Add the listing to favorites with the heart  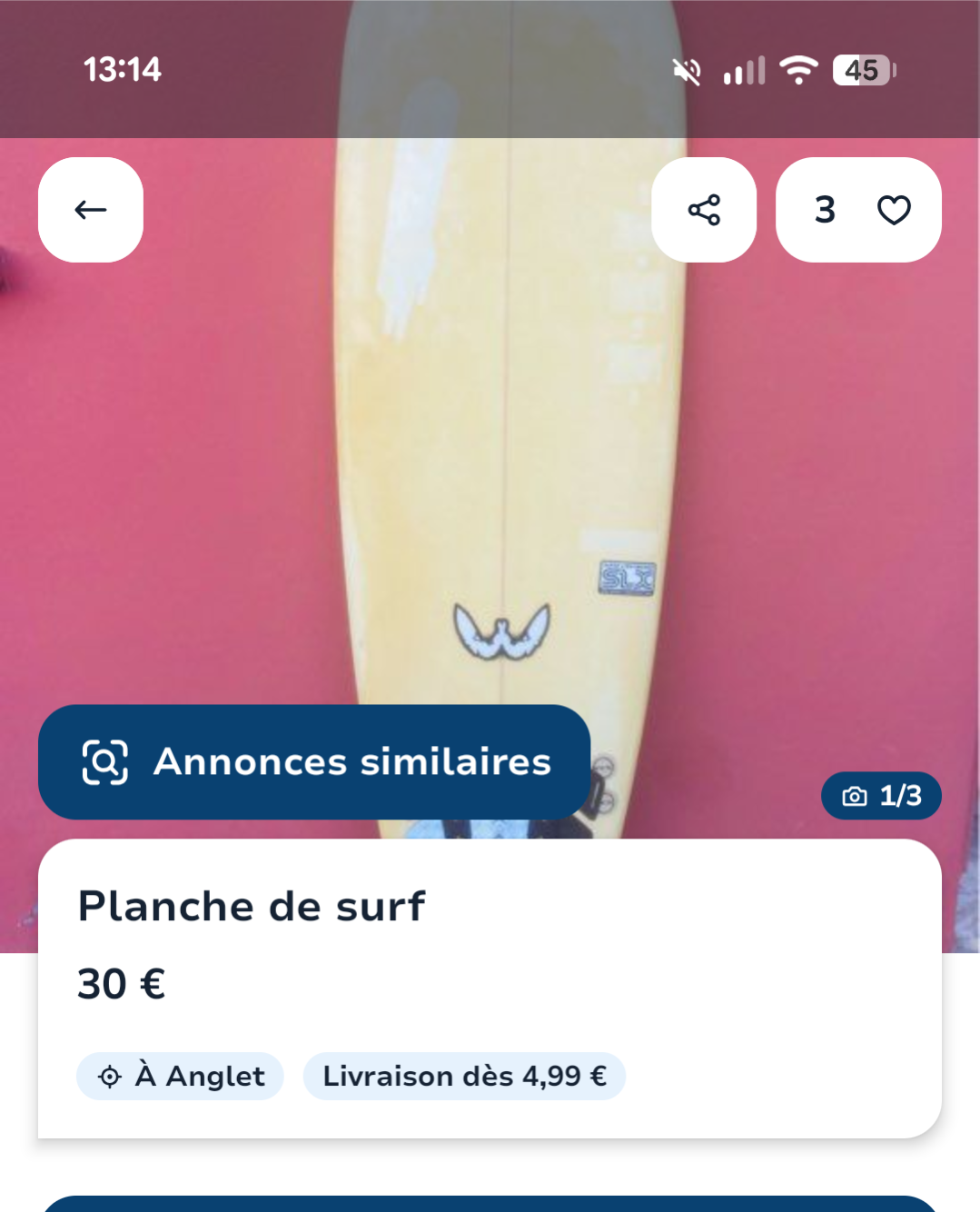[894, 210]
